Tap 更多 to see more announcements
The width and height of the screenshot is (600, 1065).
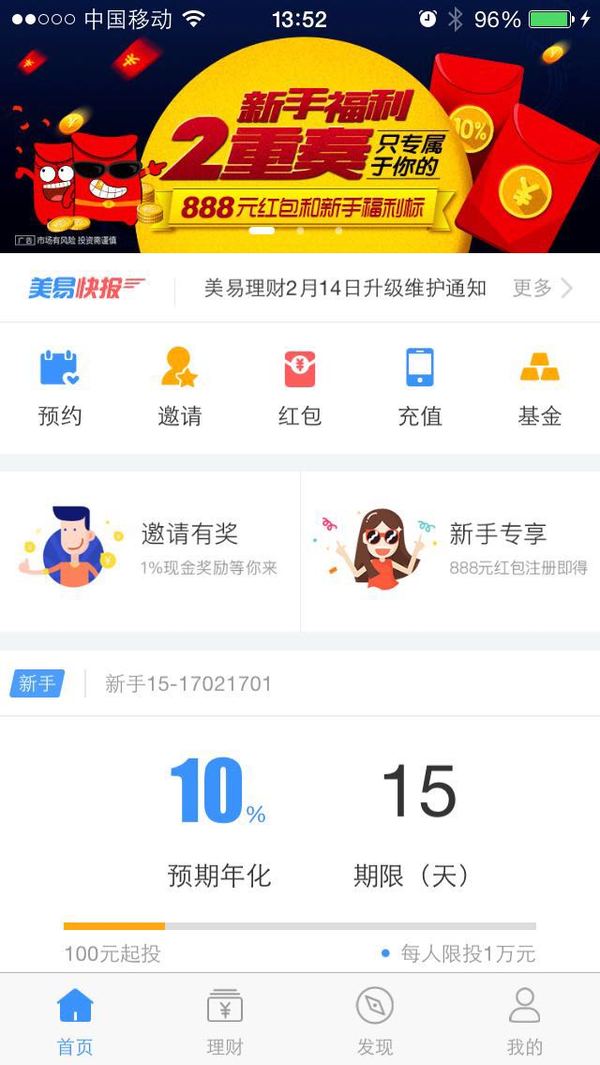tap(543, 288)
